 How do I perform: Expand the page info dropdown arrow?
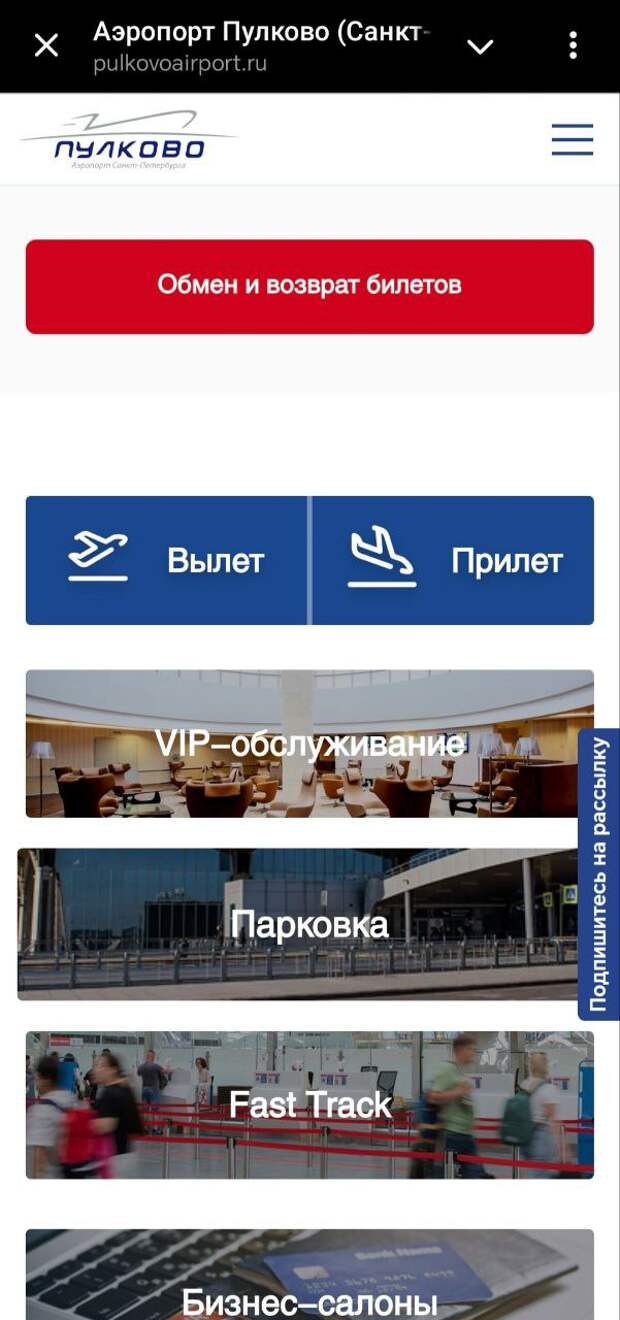click(x=481, y=46)
